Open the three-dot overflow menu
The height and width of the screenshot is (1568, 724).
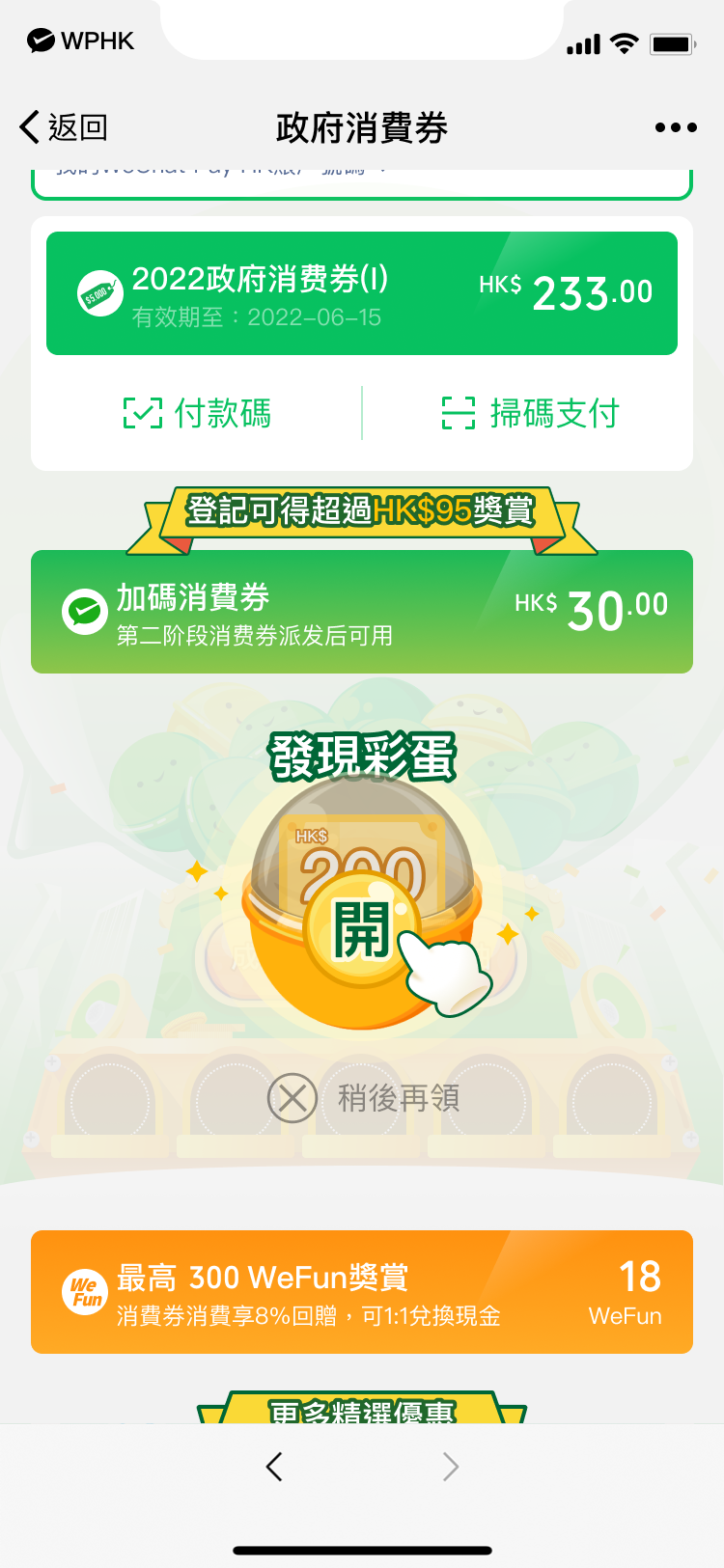tap(675, 127)
